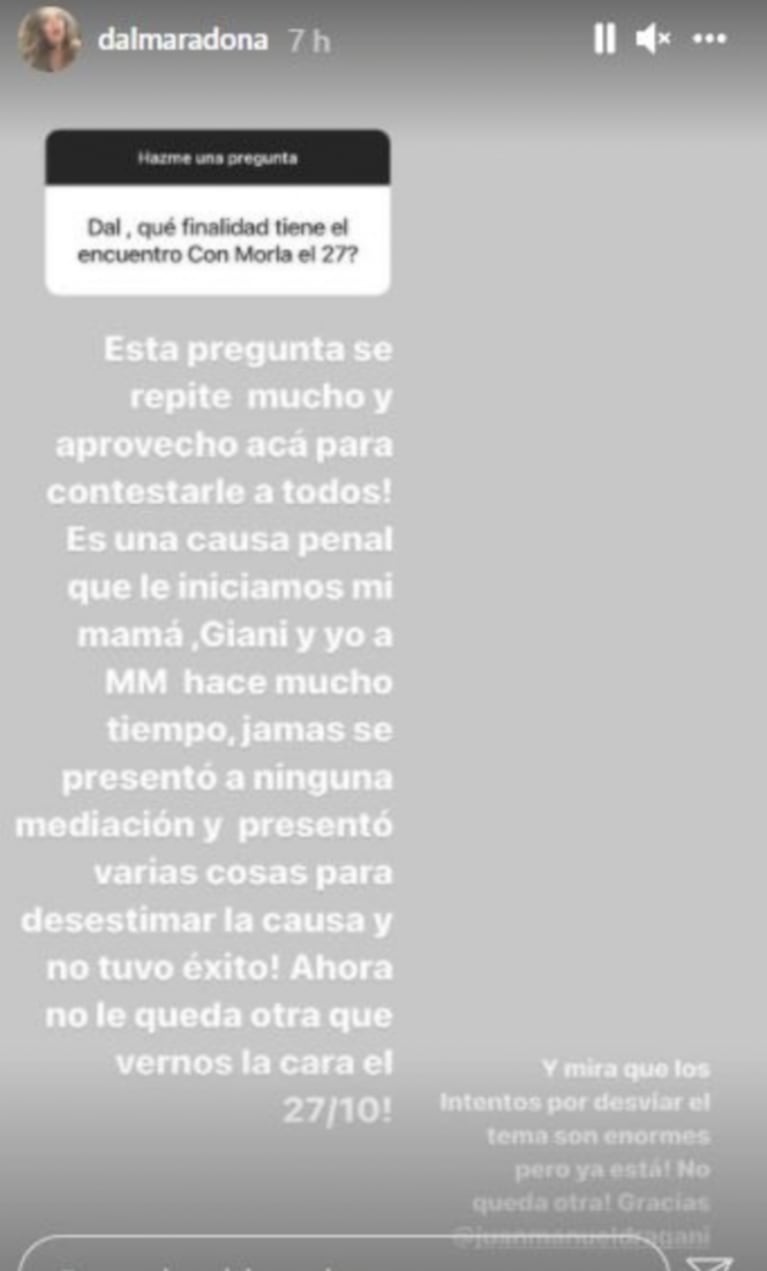
Task: Unmute the story sound
Action: click(x=652, y=39)
